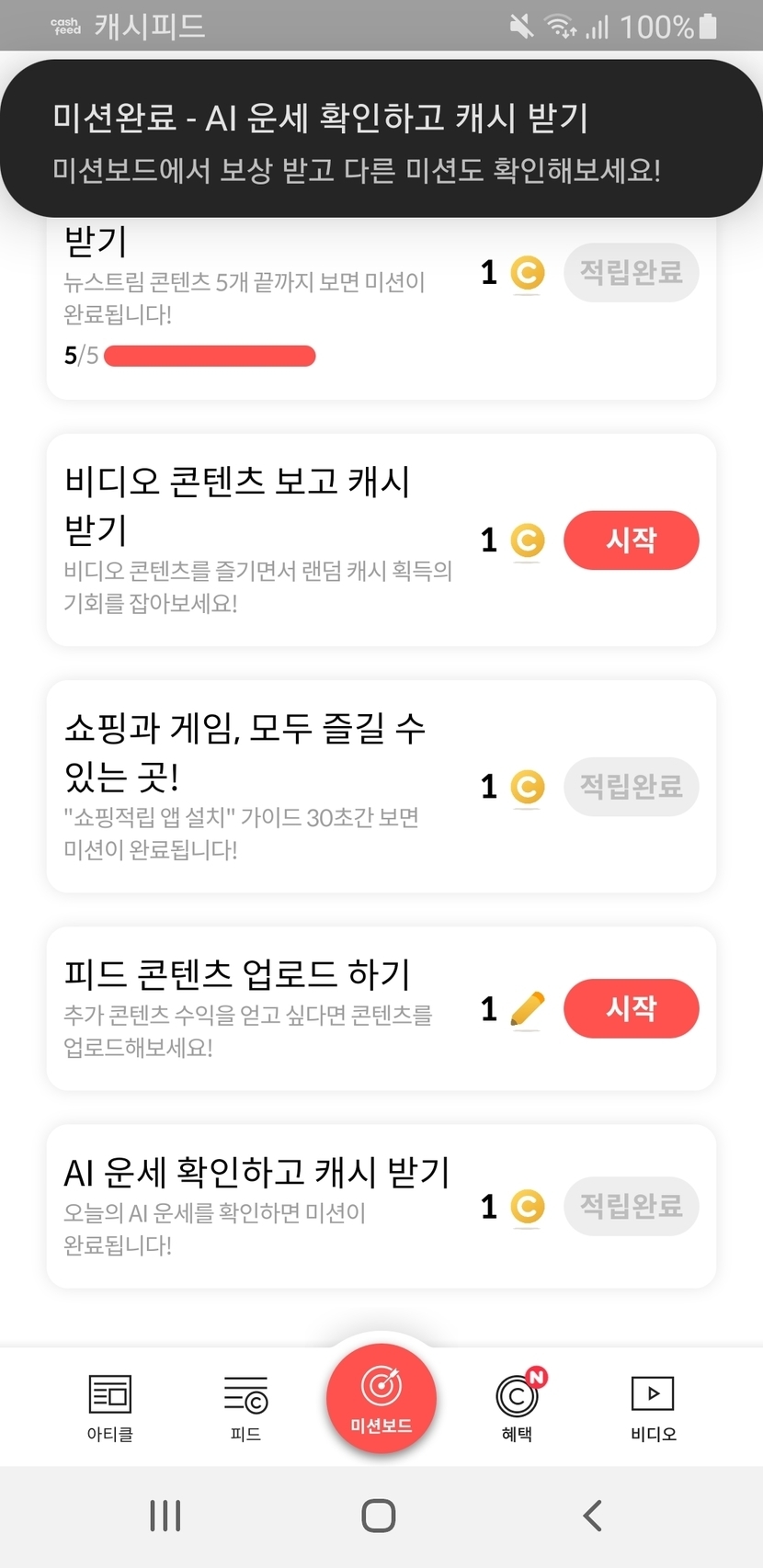Start the 비디오 콘텐츠 보고 캐시 받기 mission

(631, 540)
